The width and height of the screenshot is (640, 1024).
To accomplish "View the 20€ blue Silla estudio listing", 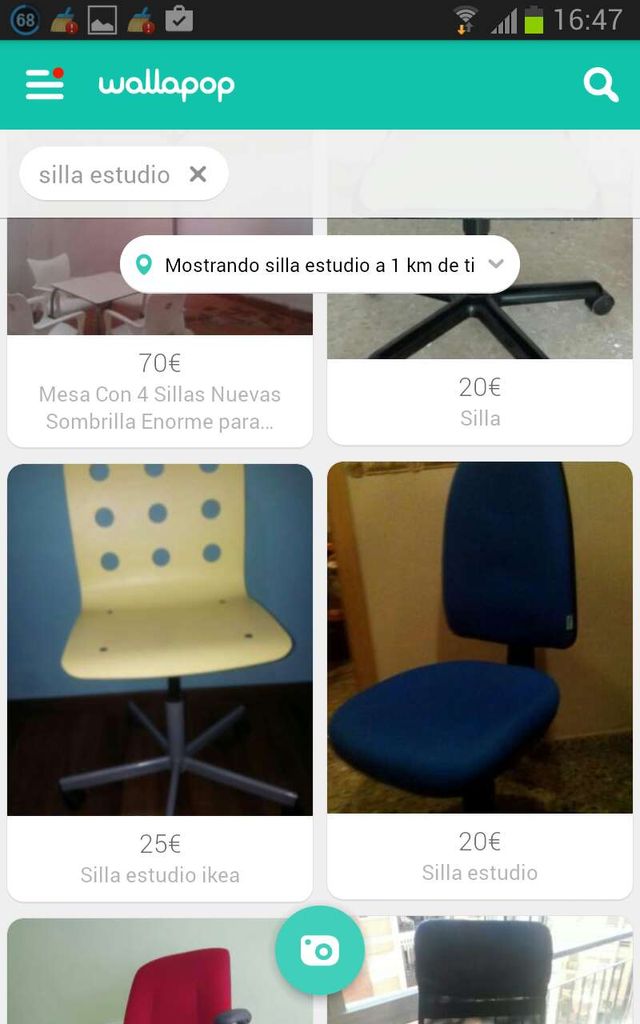I will click(x=480, y=680).
